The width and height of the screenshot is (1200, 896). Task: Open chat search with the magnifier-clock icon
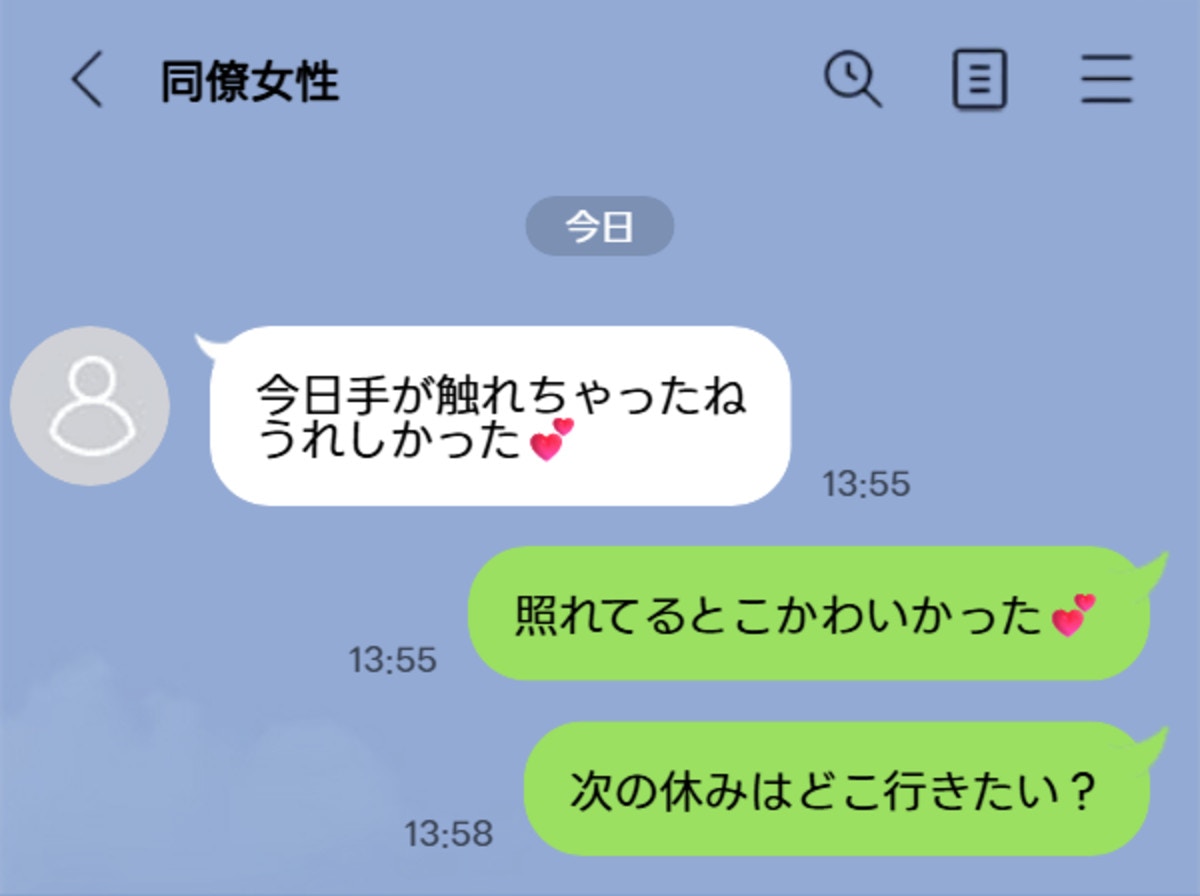tap(852, 78)
